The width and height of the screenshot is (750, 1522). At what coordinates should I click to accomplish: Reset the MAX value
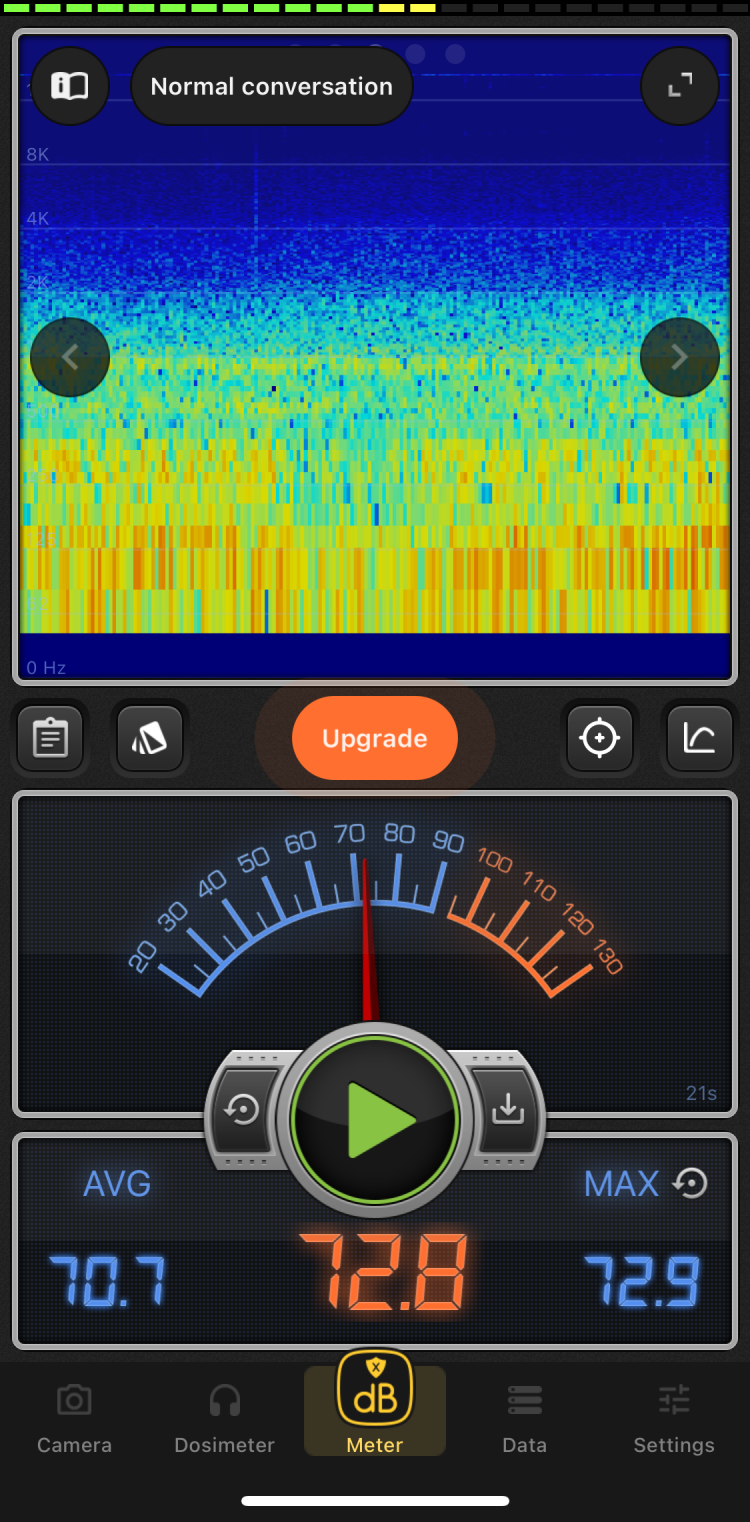click(x=690, y=1184)
